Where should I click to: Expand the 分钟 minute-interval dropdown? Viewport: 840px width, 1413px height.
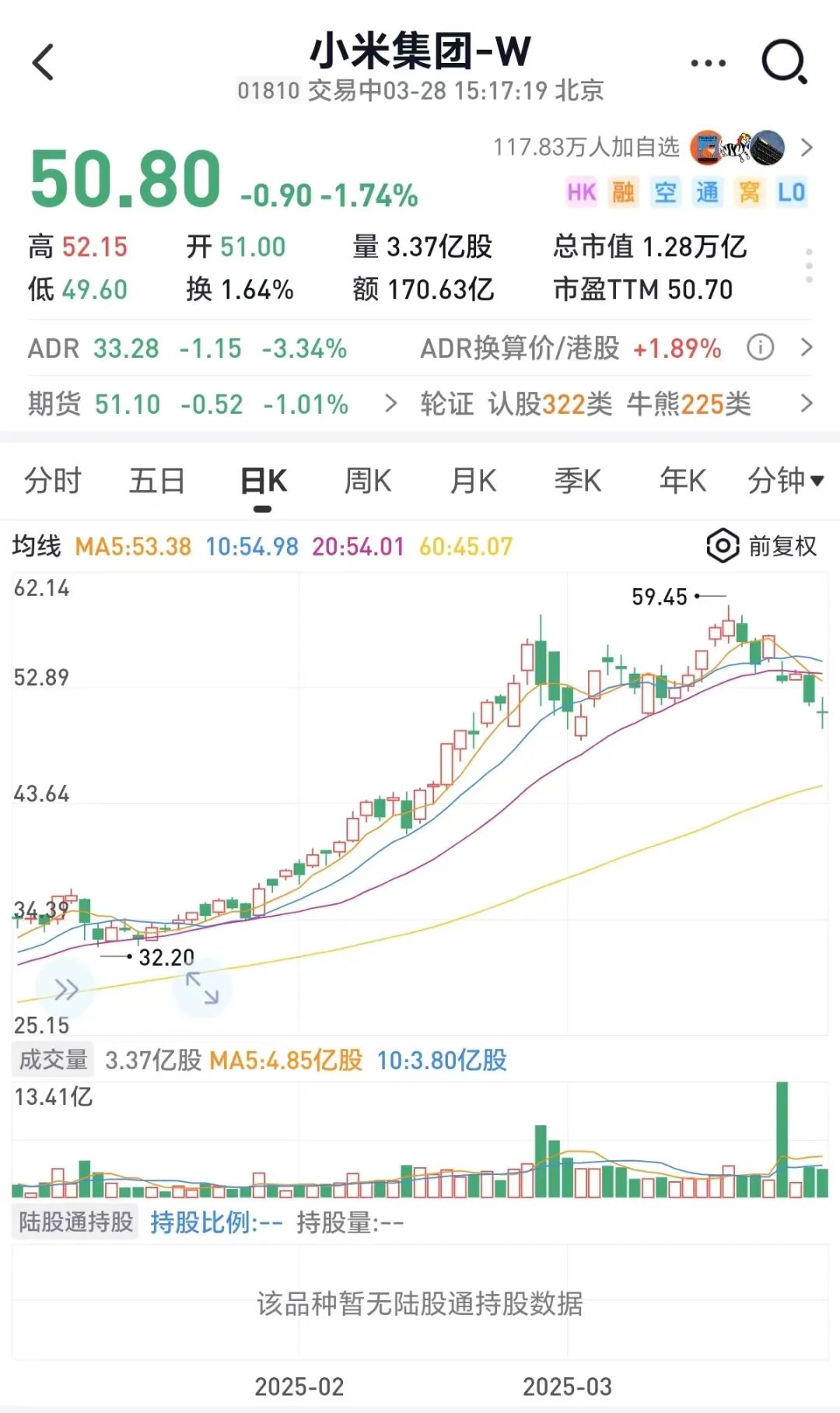click(x=784, y=481)
